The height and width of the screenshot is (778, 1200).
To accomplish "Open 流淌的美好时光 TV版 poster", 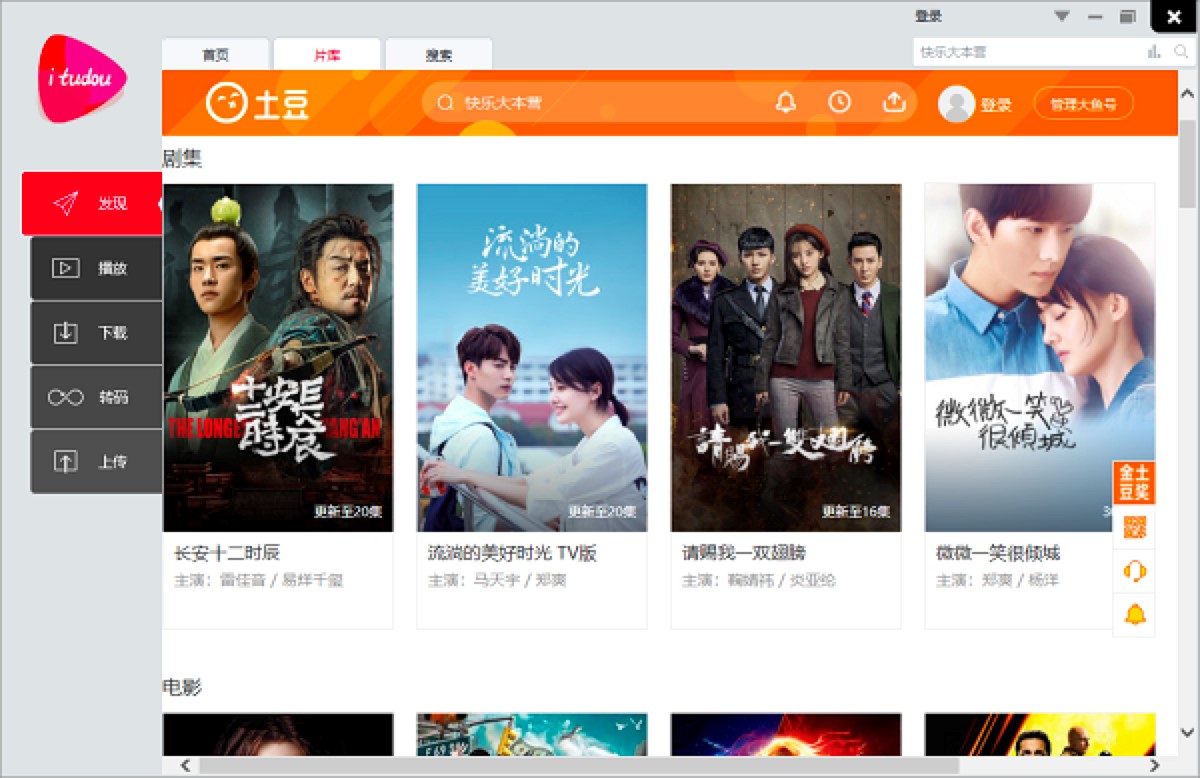I will pyautogui.click(x=532, y=358).
